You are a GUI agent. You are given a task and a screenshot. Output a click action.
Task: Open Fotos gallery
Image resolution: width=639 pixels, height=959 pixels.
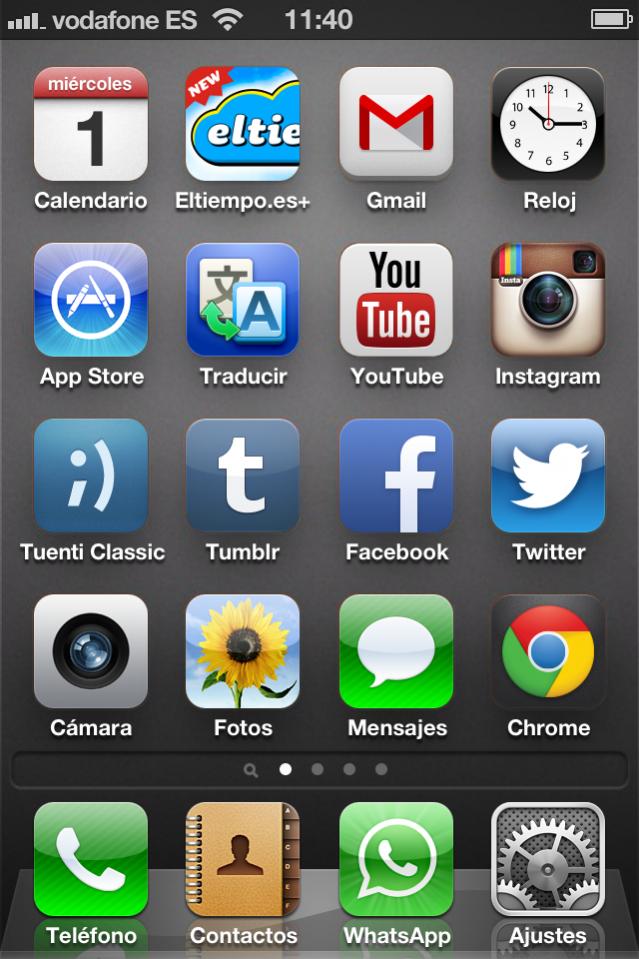click(243, 652)
